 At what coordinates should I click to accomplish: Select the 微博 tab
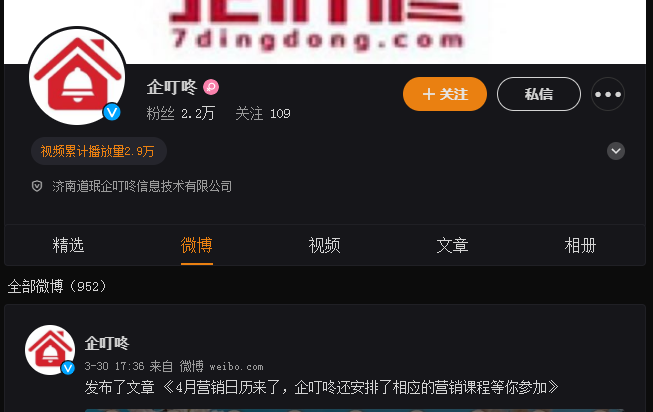click(196, 245)
